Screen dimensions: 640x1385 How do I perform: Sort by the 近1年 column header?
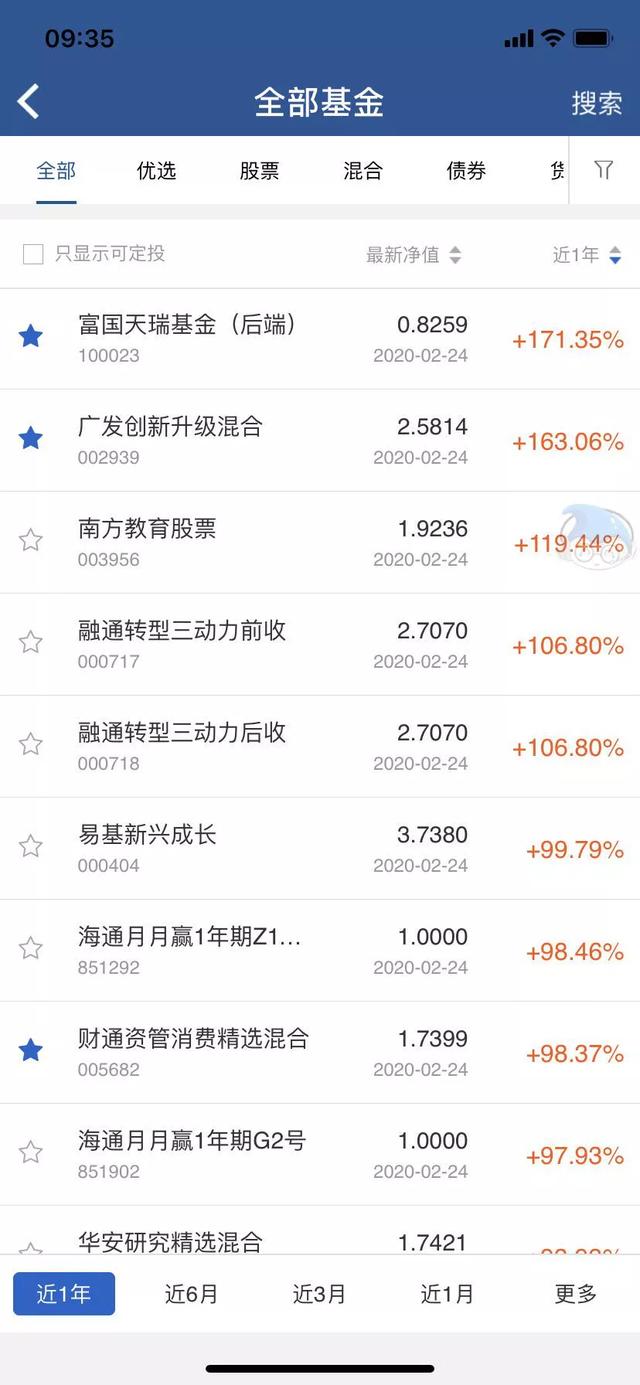tap(587, 255)
